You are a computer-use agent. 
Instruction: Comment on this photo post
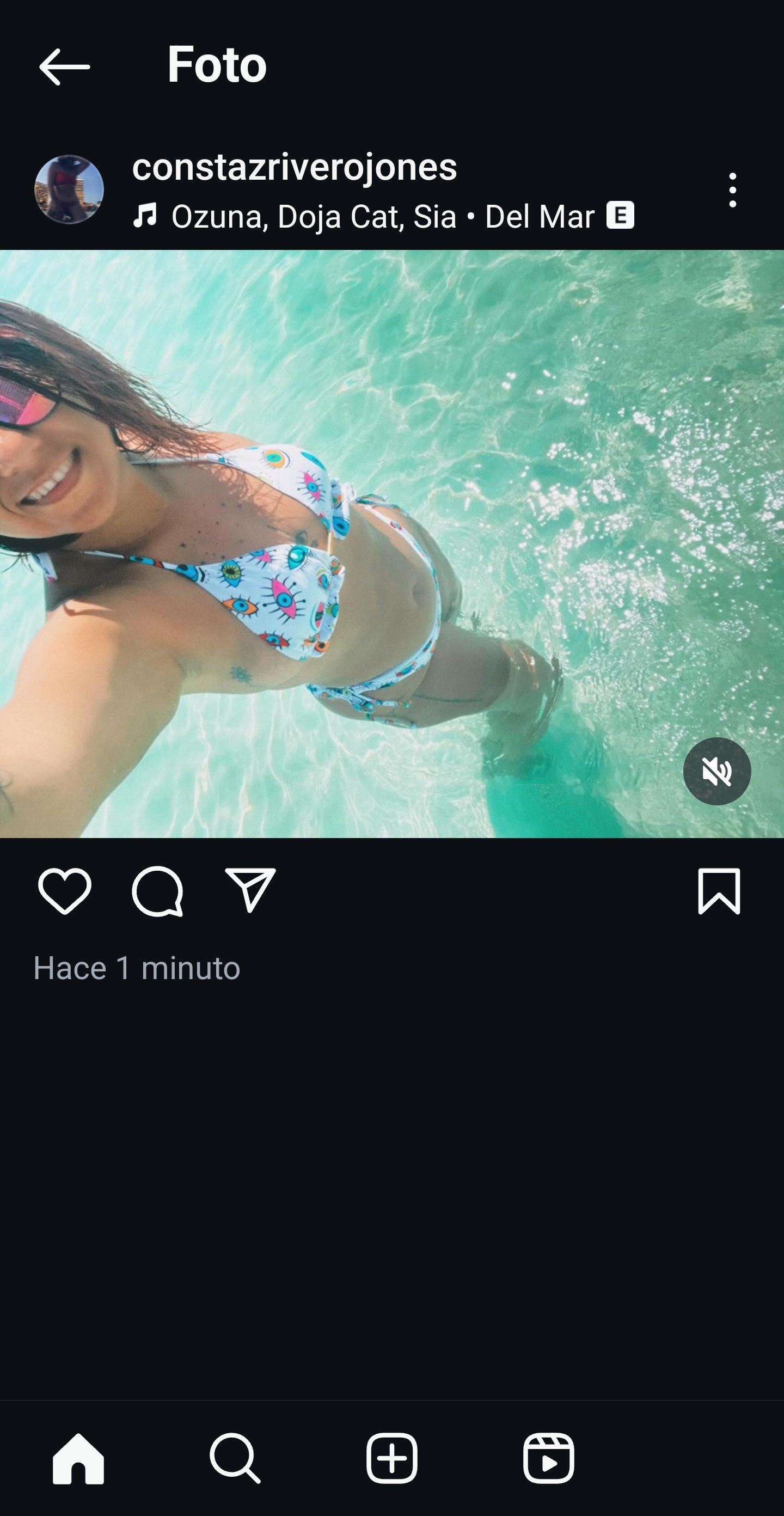(x=157, y=891)
